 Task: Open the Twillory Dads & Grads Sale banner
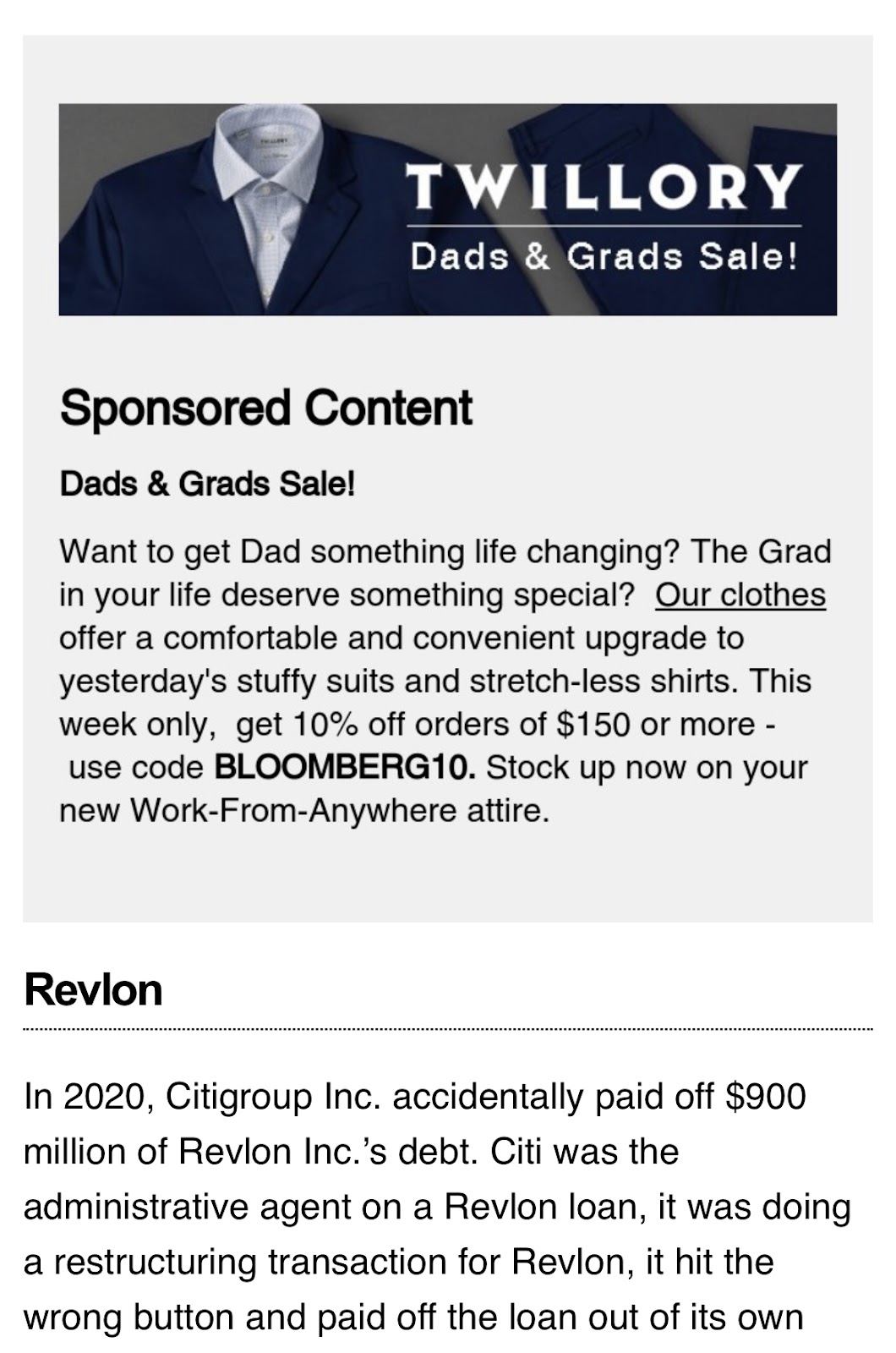point(447,209)
